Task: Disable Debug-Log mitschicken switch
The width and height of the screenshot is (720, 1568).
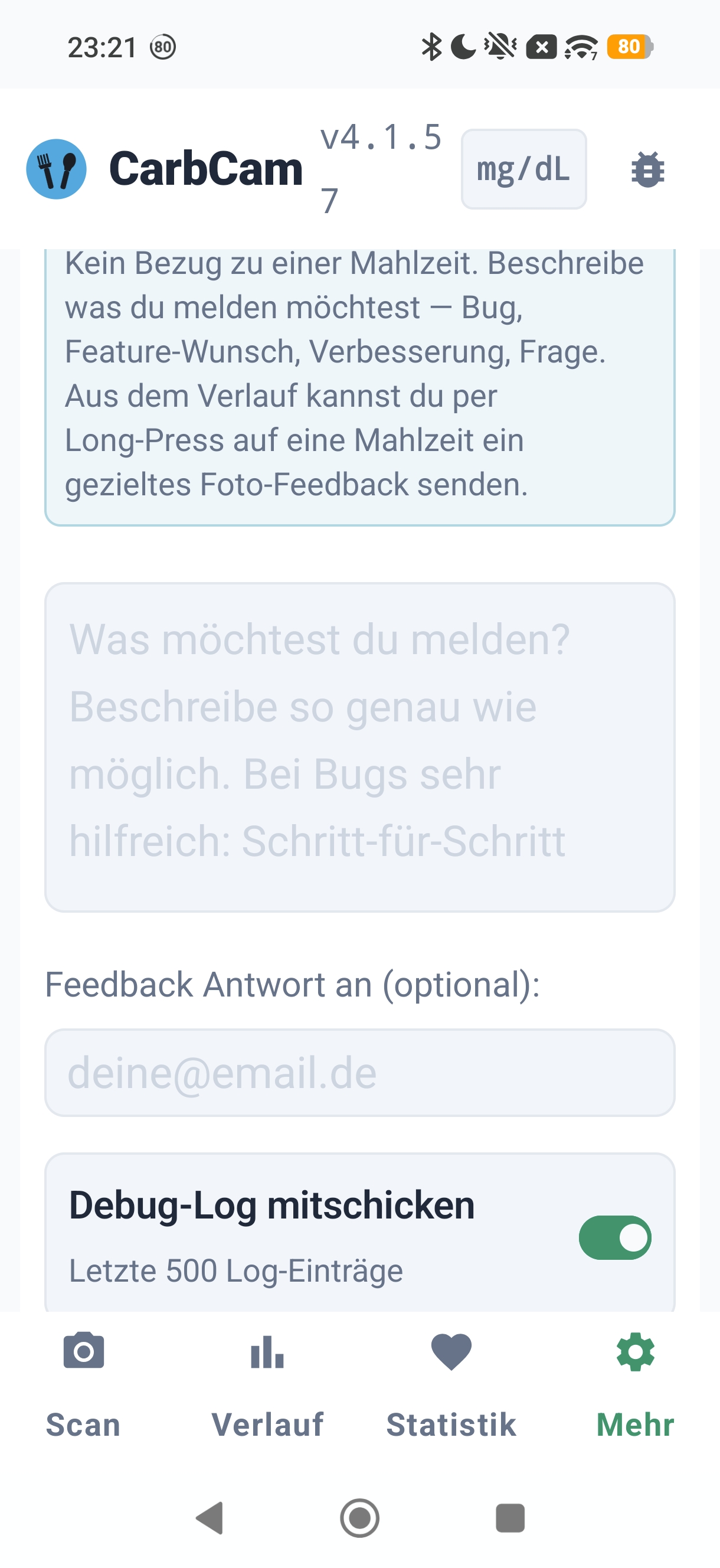Action: [x=615, y=1237]
